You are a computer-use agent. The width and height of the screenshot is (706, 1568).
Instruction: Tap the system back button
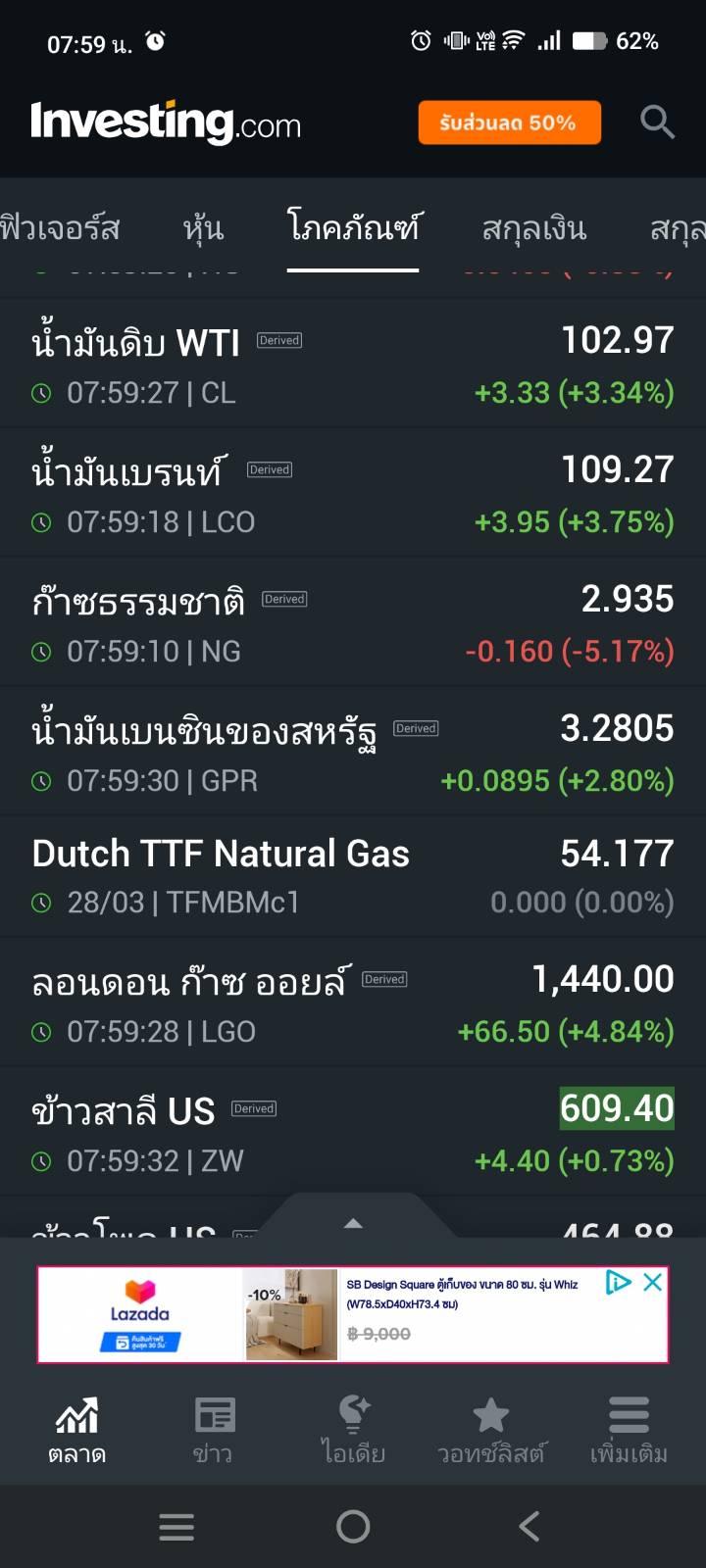tap(529, 1526)
